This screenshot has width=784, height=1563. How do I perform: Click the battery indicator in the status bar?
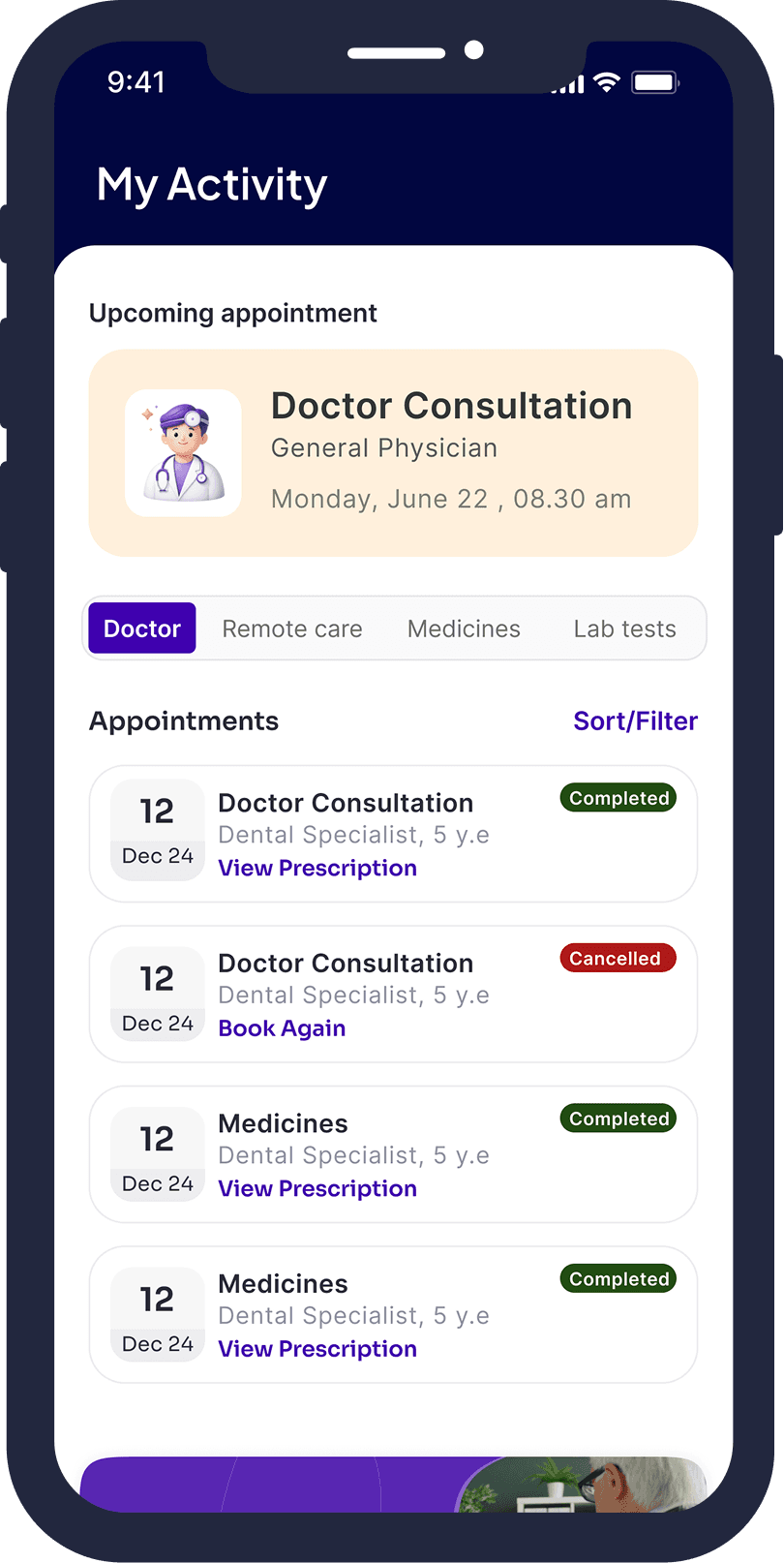654,83
